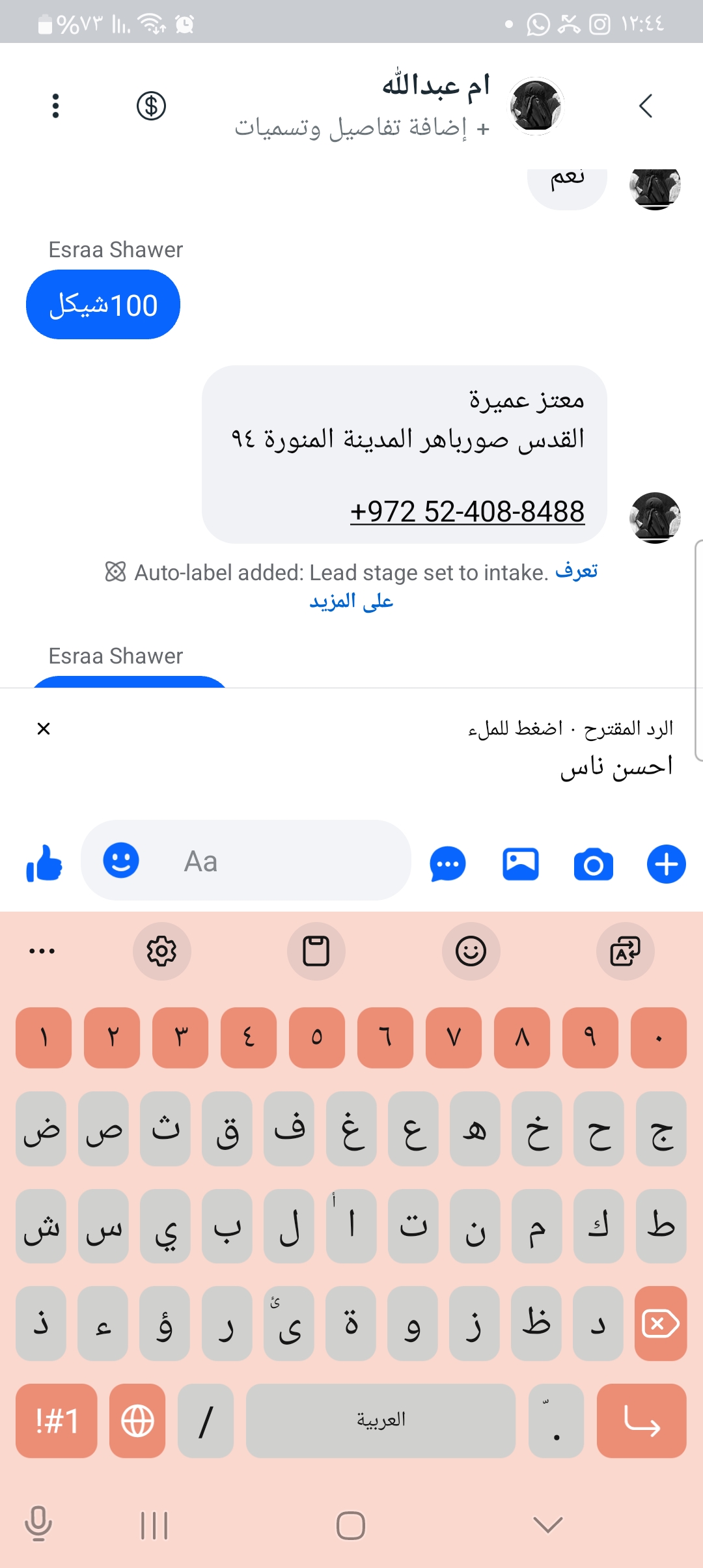This screenshot has width=703, height=1568.
Task: Open the dollar payment icon
Action: [151, 105]
